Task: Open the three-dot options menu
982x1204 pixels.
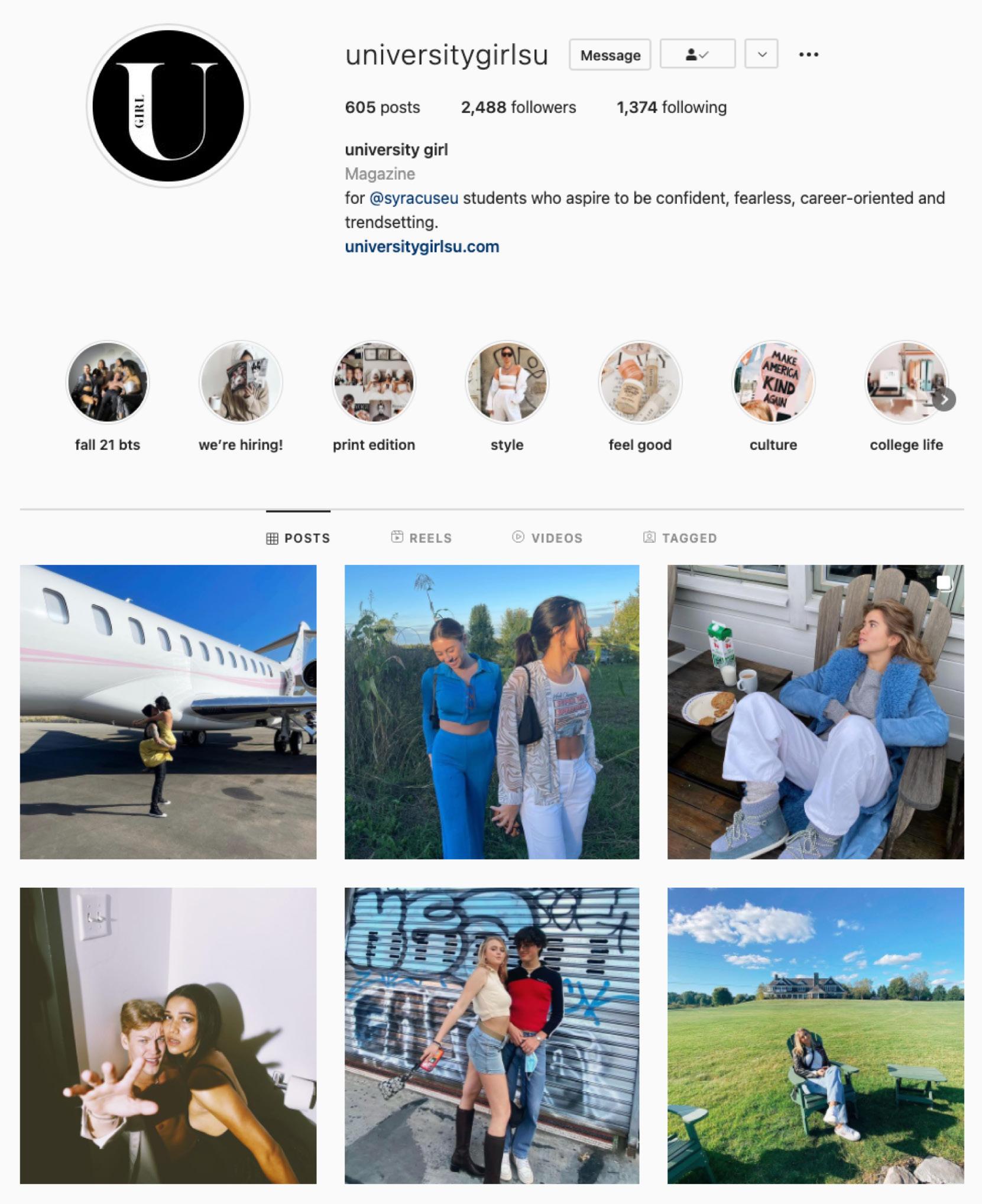Action: [808, 55]
